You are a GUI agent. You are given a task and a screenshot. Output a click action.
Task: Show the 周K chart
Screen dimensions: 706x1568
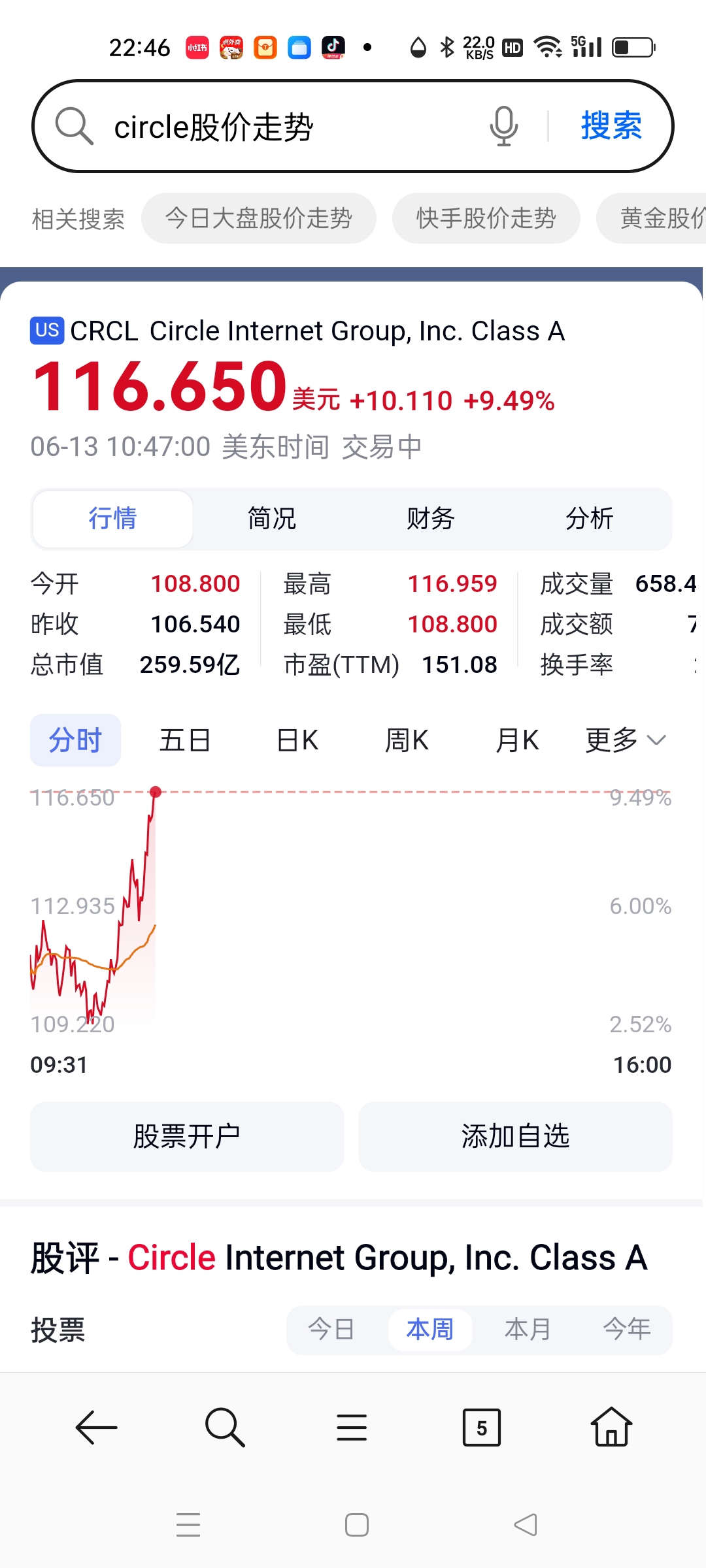coord(407,740)
